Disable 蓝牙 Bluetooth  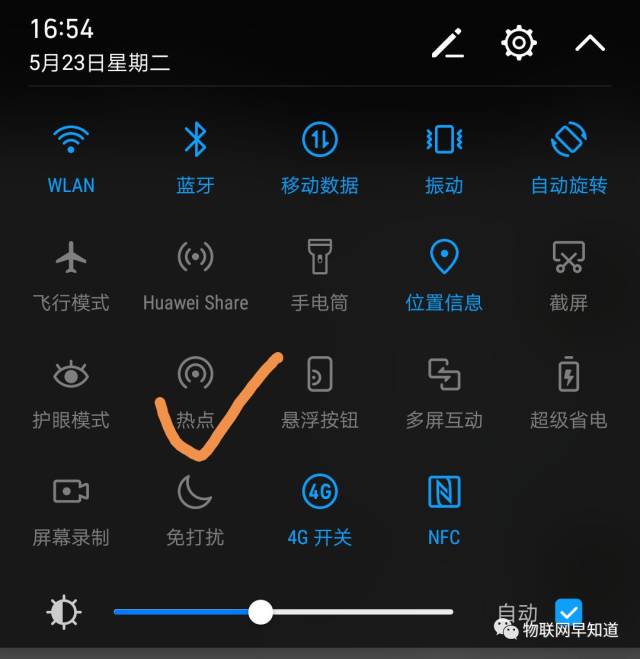pos(195,141)
